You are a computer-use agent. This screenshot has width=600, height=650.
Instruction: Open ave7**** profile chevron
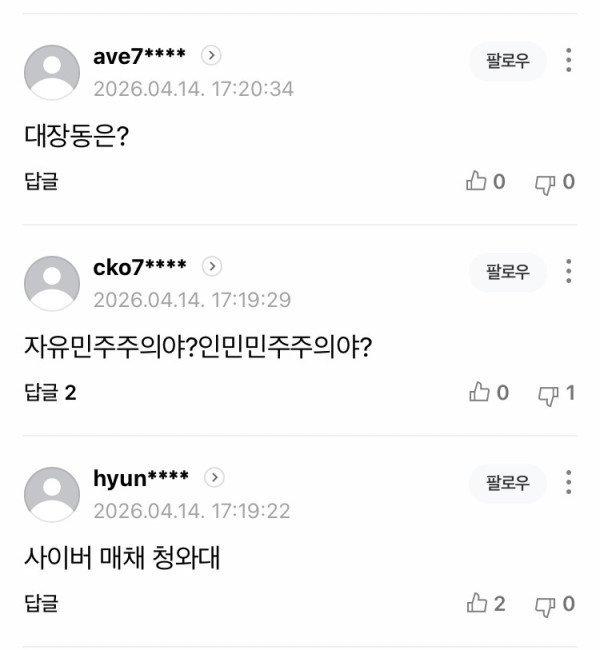tap(211, 55)
